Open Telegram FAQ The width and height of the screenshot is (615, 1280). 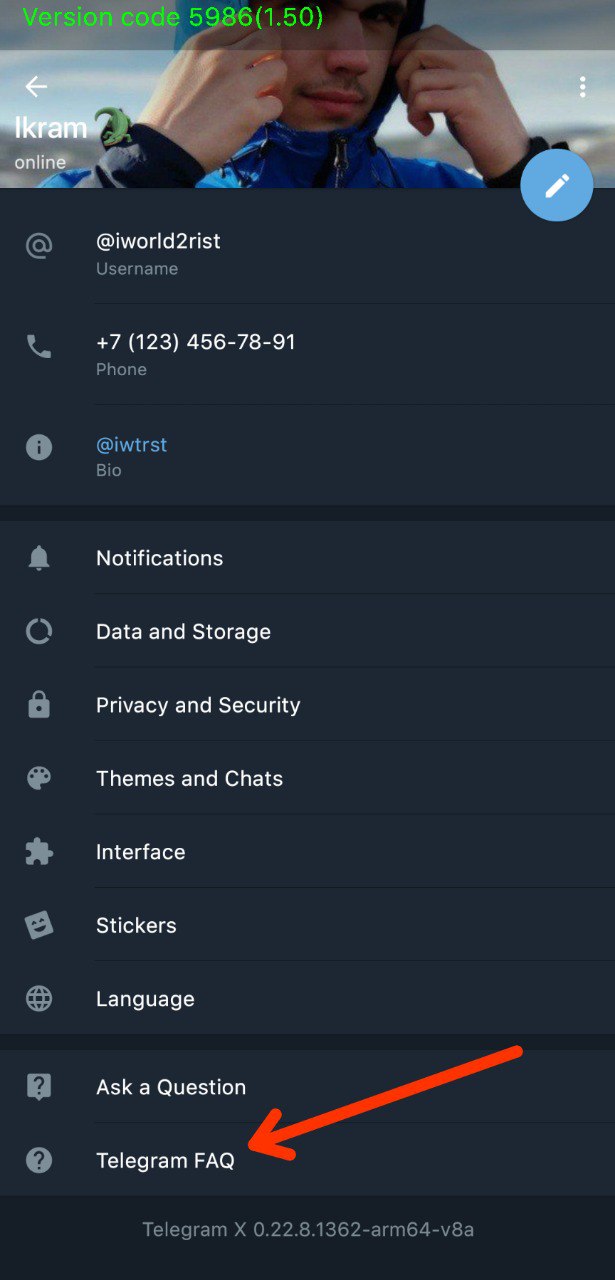pos(307,1160)
